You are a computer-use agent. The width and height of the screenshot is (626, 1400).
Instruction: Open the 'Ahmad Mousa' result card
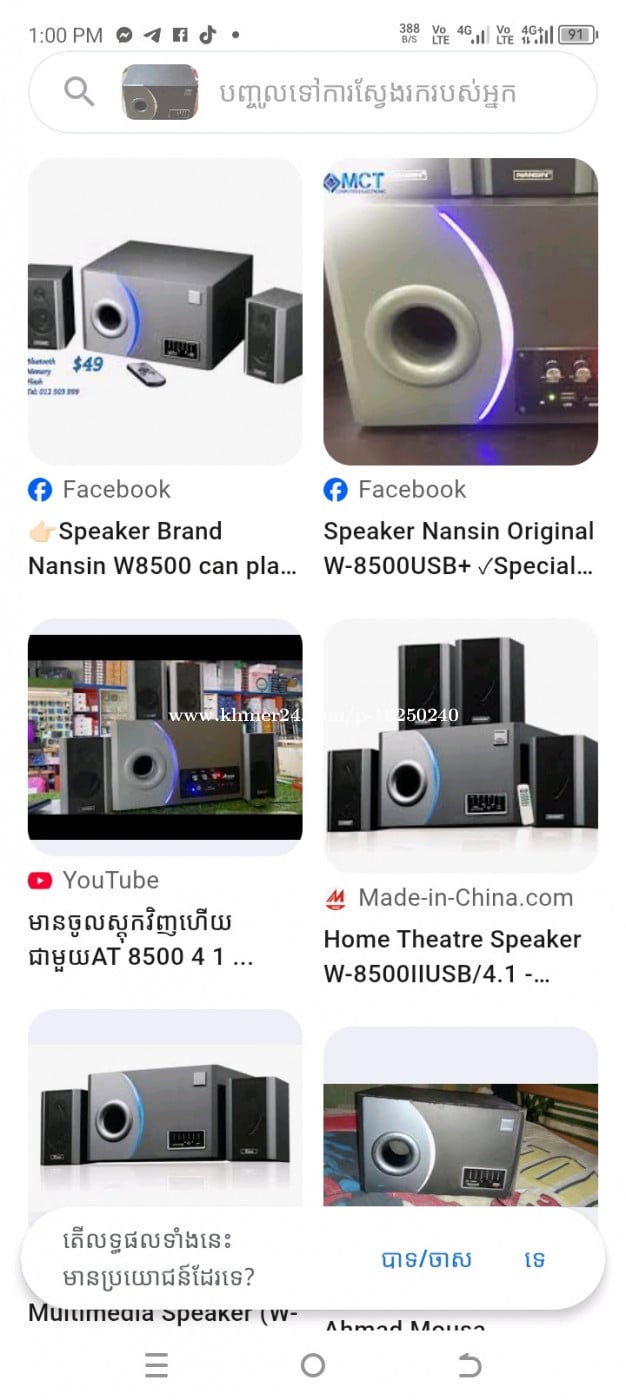(x=460, y=1140)
